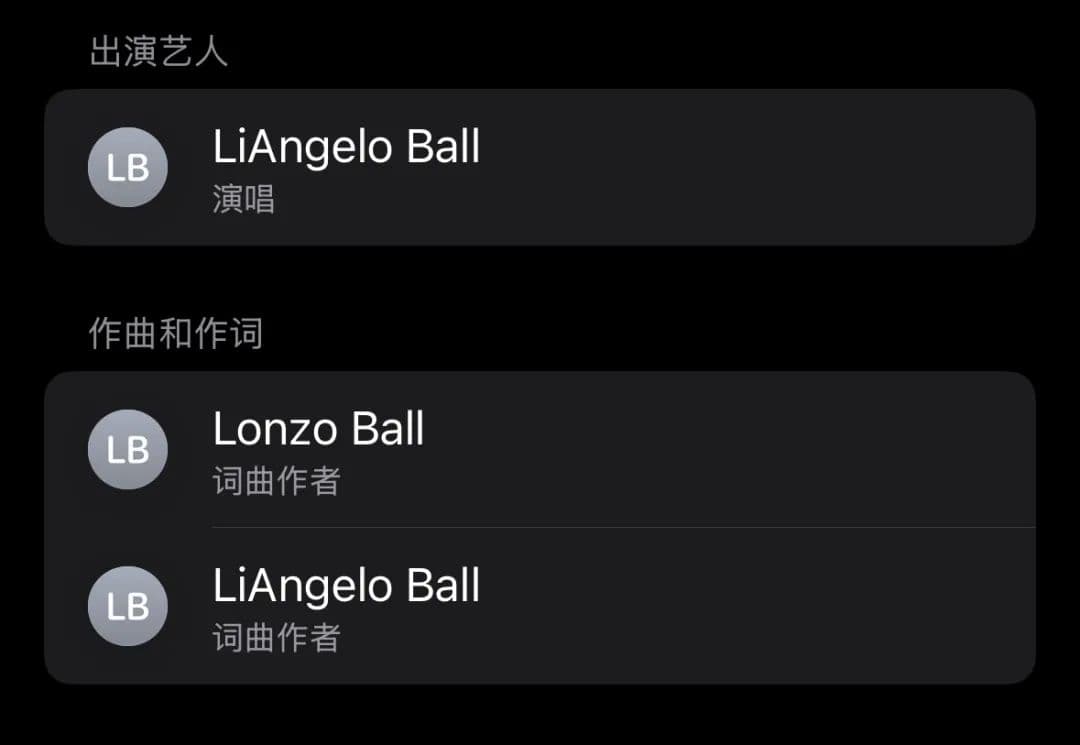
Task: Open performer LiAngelo Ball under 出演艺人
Action: [x=540, y=168]
